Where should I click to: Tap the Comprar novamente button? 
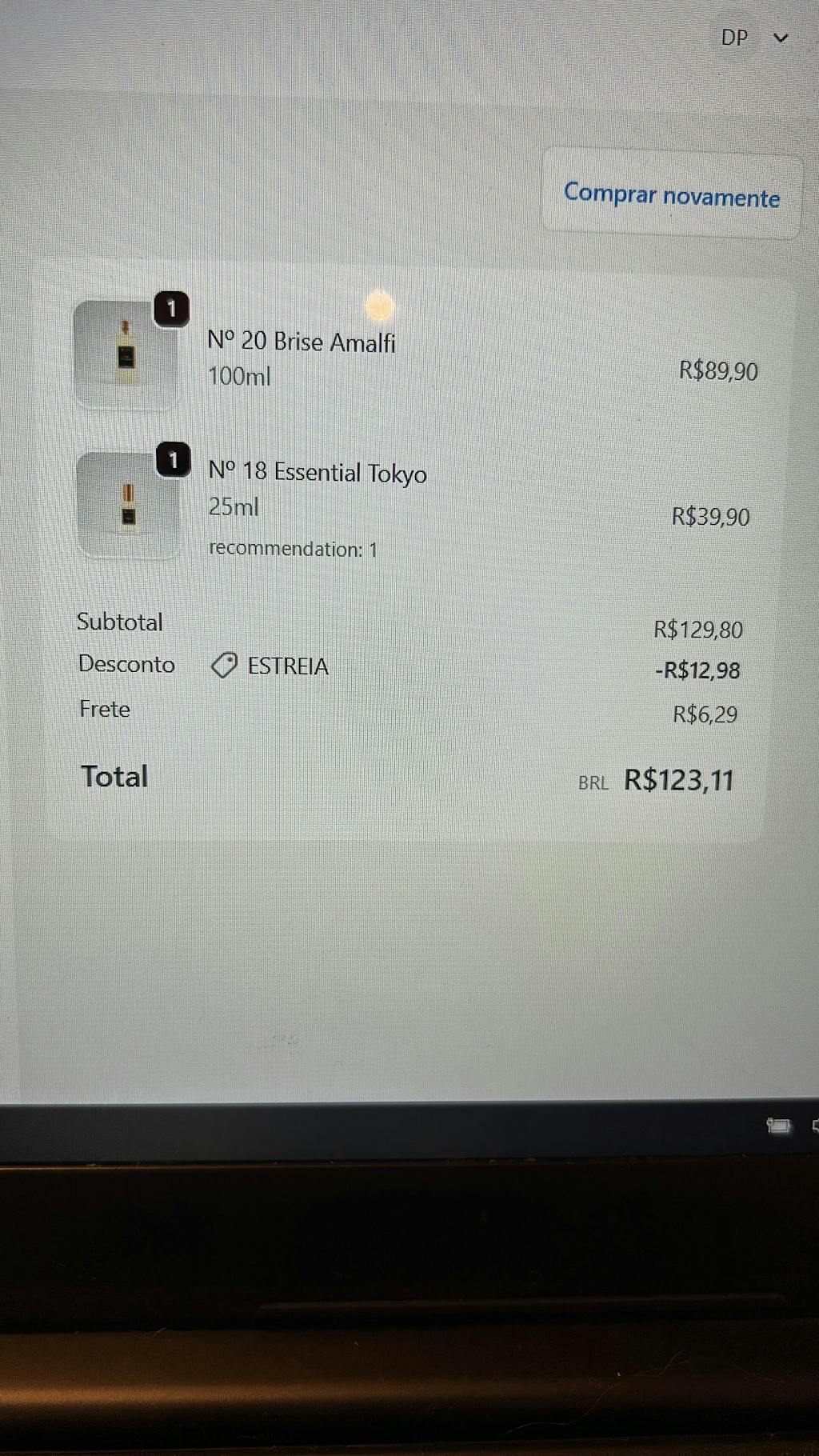671,194
